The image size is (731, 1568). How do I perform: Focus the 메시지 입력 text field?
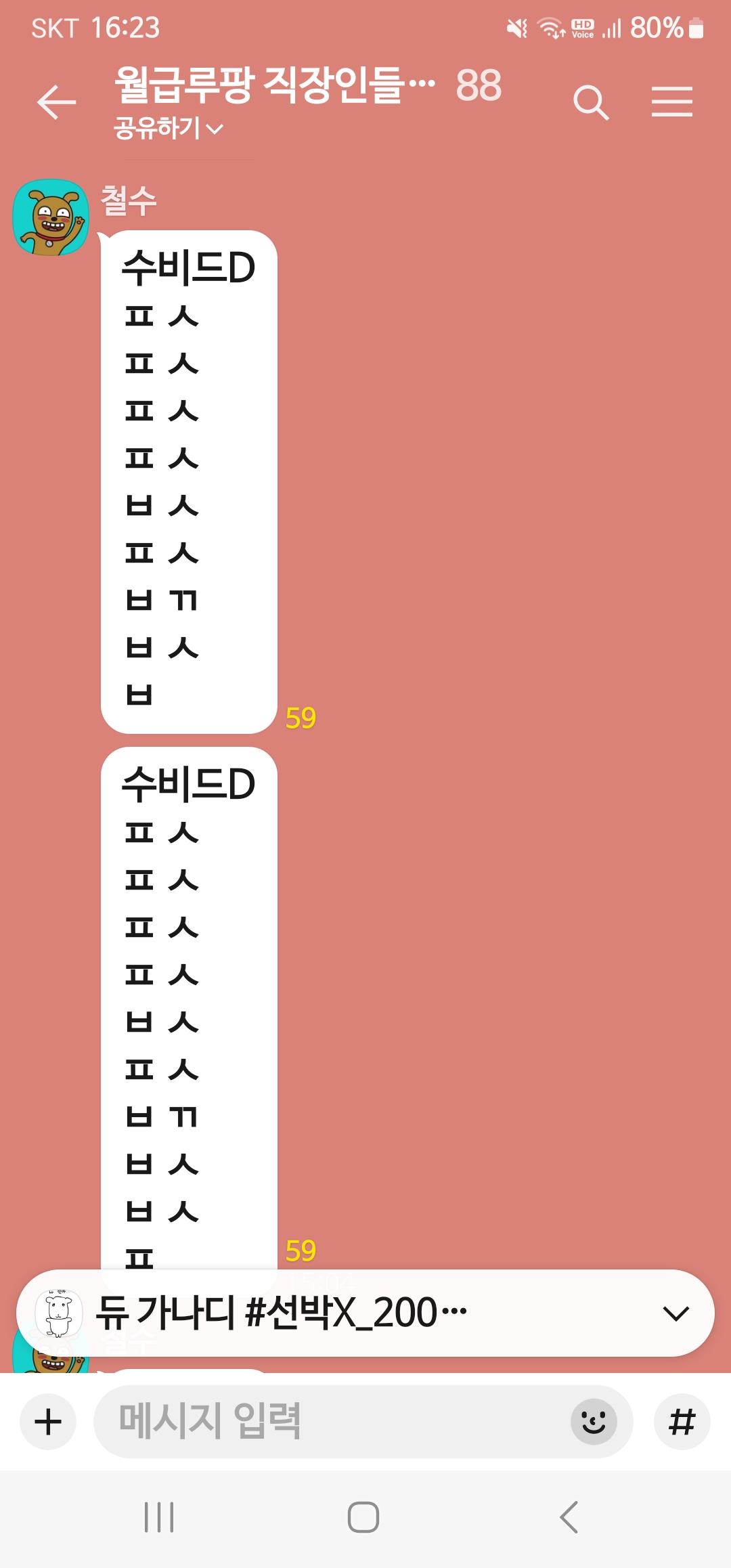pos(332,1421)
